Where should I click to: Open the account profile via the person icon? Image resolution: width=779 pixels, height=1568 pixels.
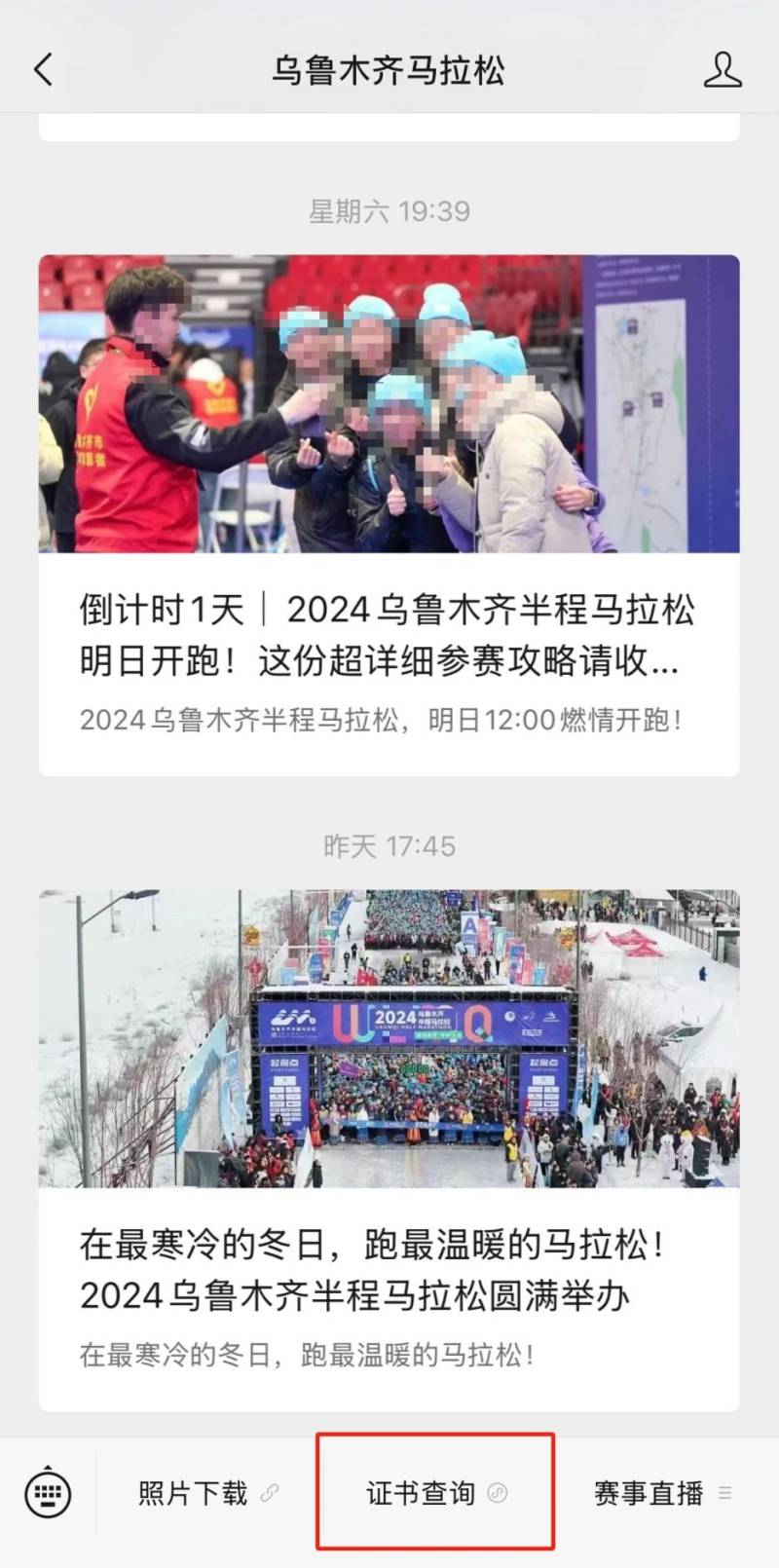click(723, 69)
